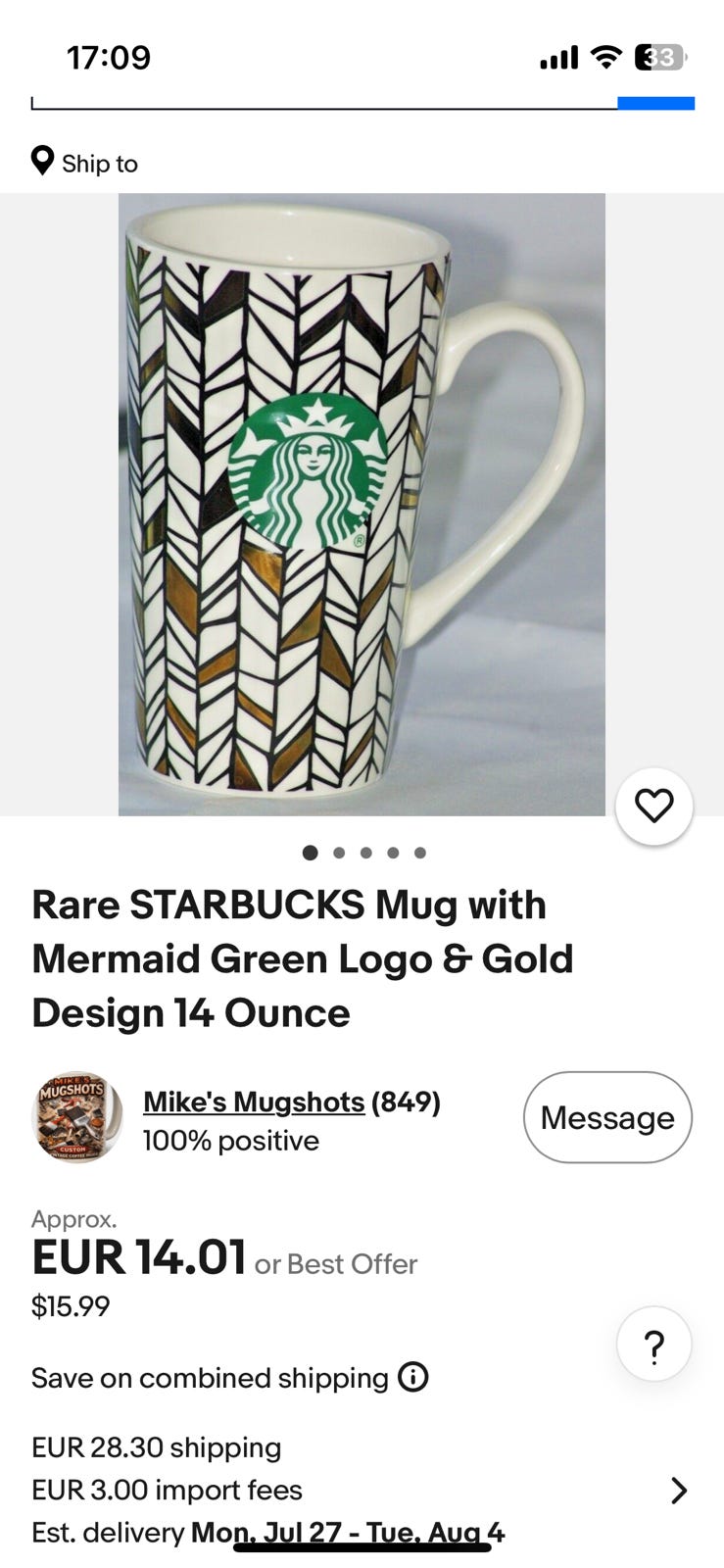Image resolution: width=724 pixels, height=1568 pixels.
Task: Open the Starbucks mug product photo
Action: click(362, 505)
